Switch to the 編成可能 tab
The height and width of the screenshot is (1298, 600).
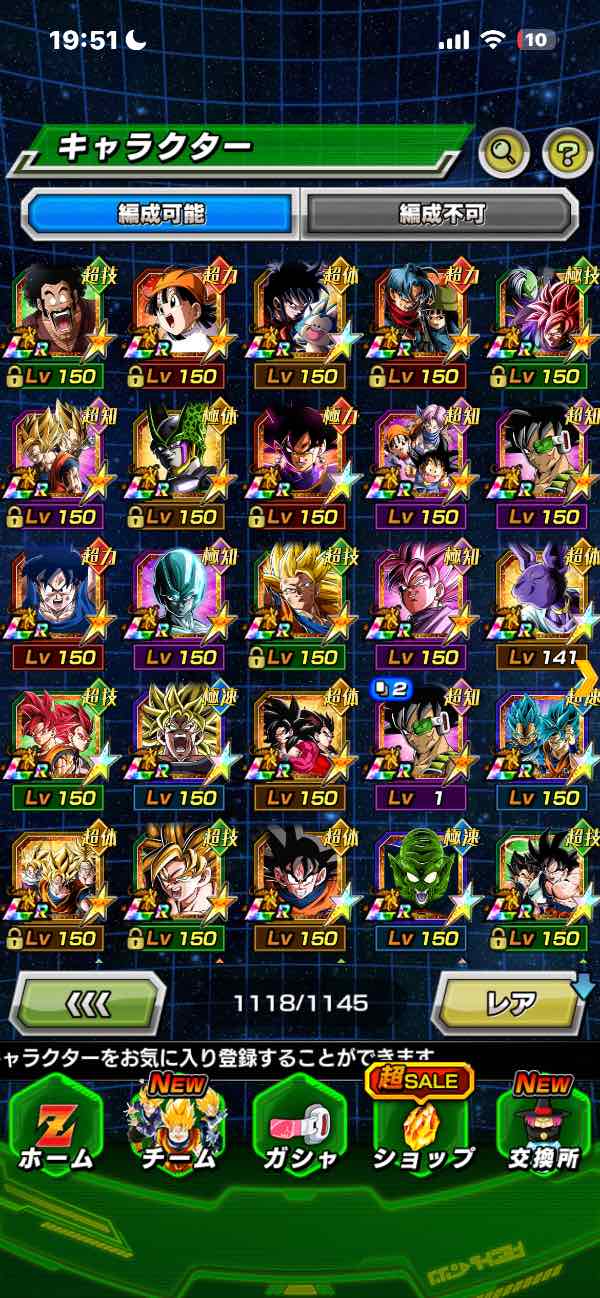tap(160, 213)
